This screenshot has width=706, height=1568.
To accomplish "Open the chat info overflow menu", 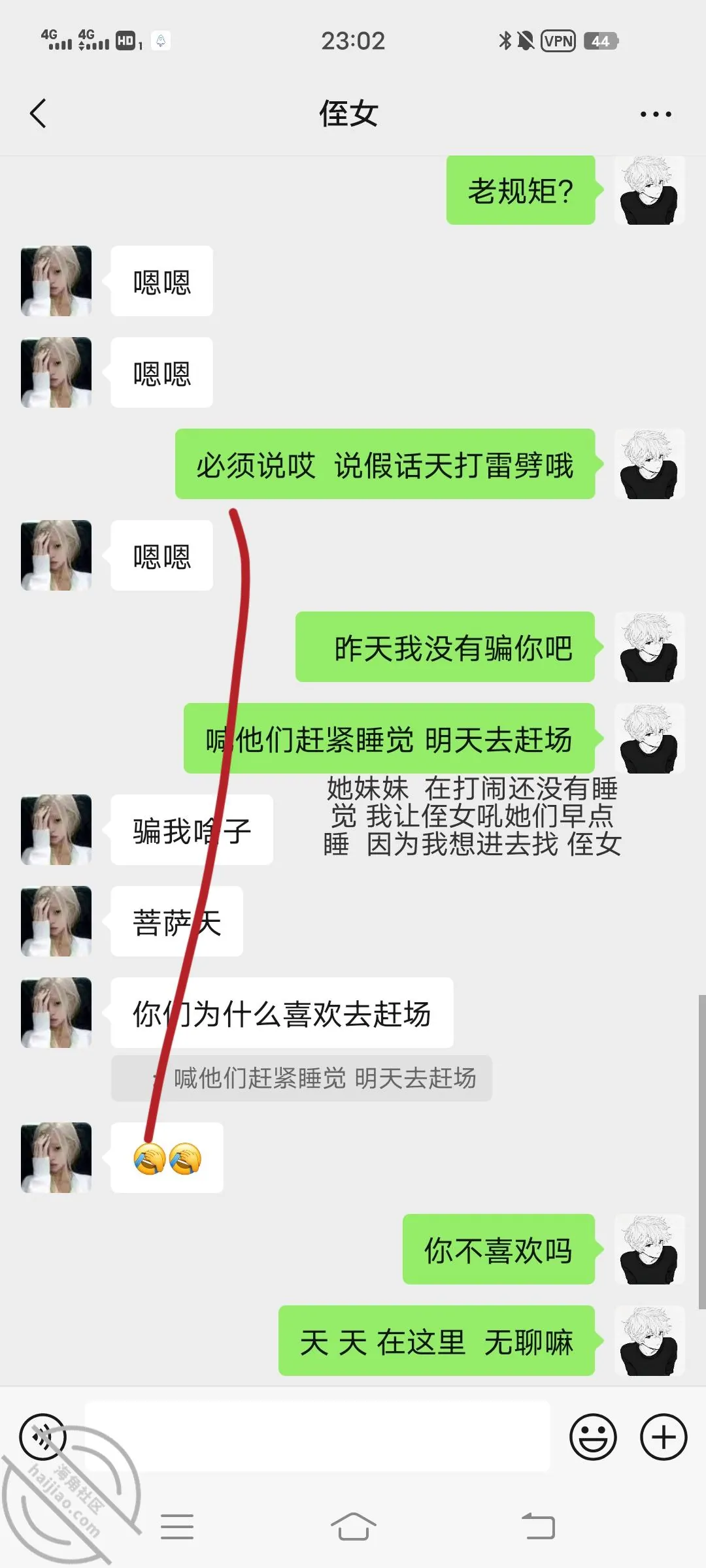I will [x=656, y=114].
